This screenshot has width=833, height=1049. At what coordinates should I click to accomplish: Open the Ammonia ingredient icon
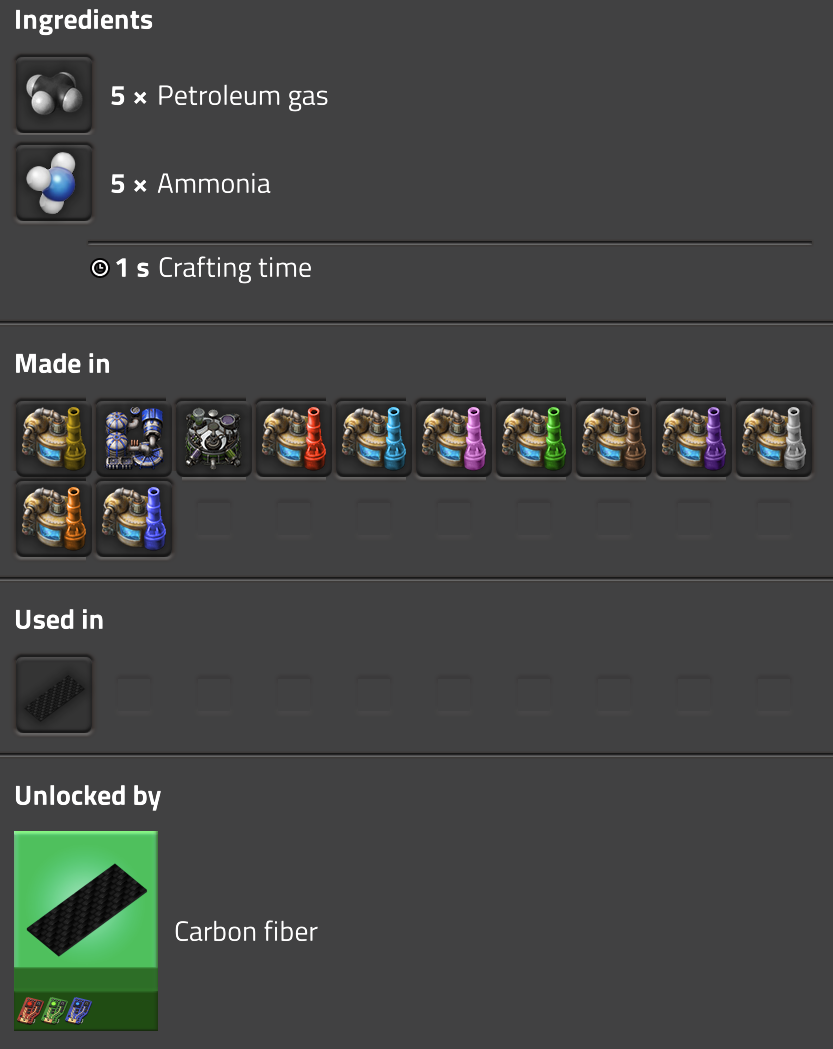[54, 183]
